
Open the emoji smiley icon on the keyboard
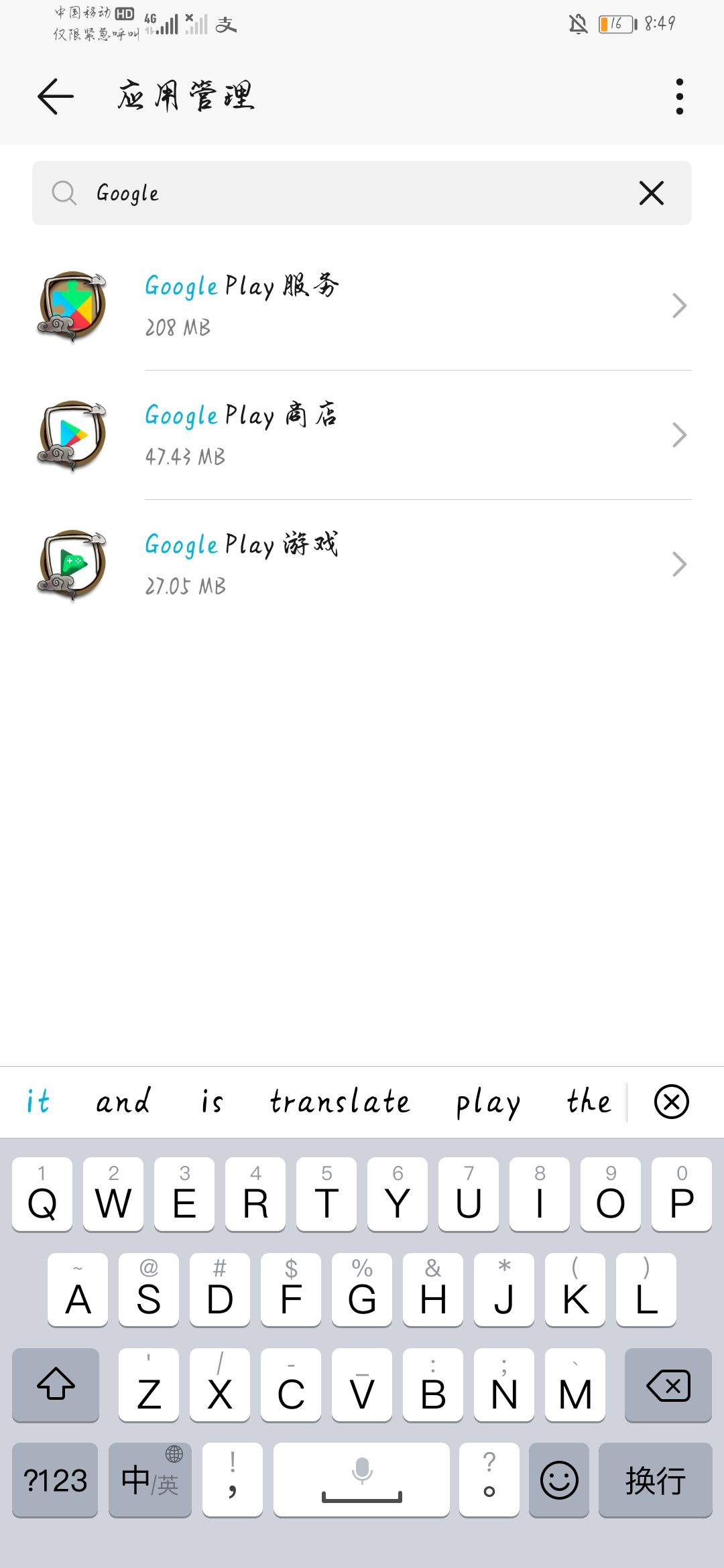pos(558,1479)
